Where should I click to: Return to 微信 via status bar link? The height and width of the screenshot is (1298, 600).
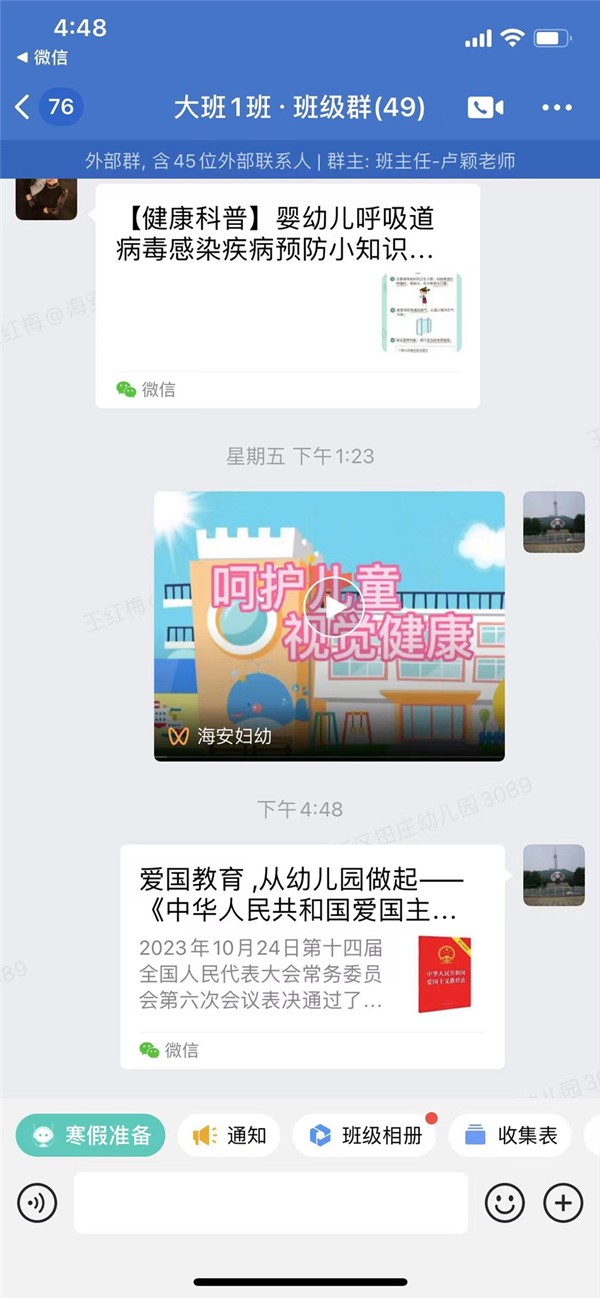(x=42, y=58)
